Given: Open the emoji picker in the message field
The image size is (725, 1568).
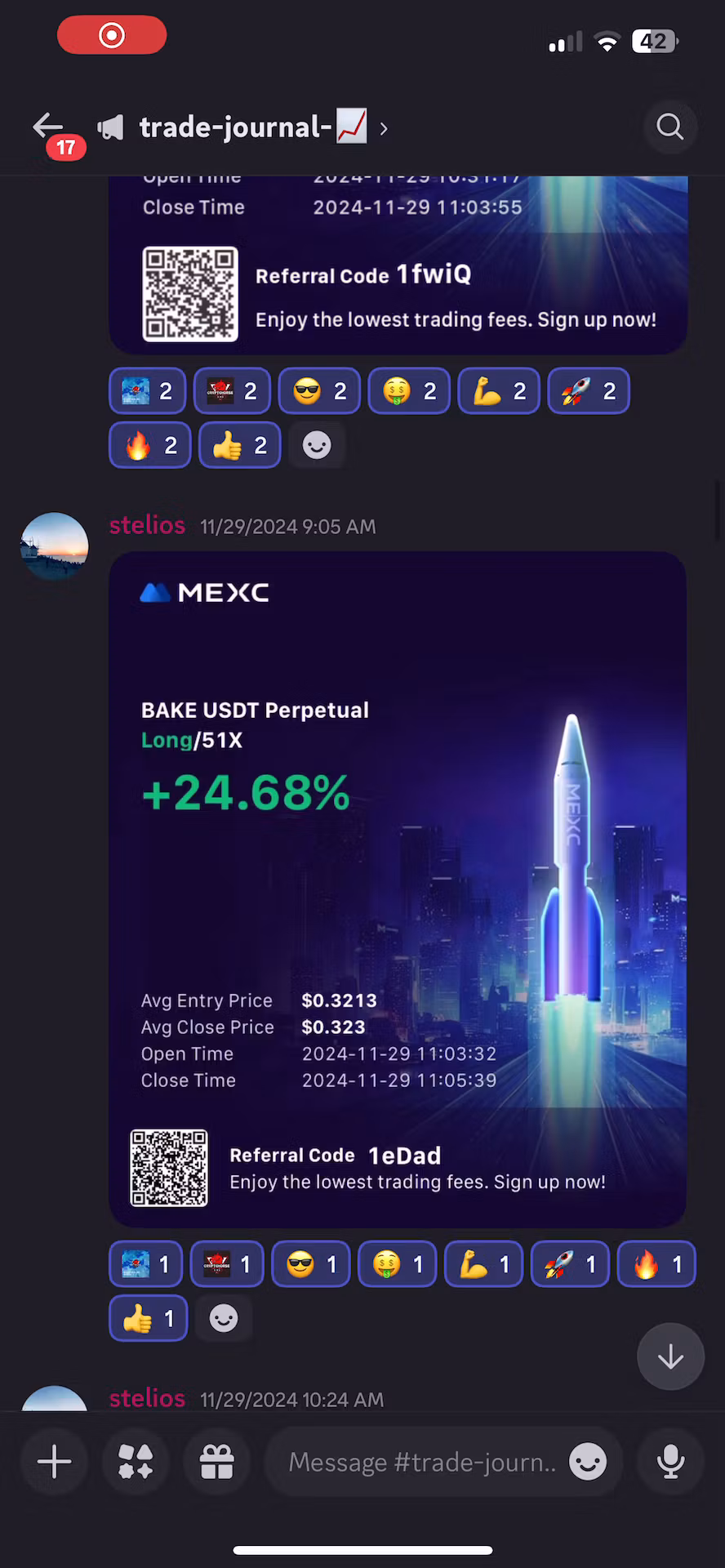Looking at the screenshot, I should coord(587,1461).
